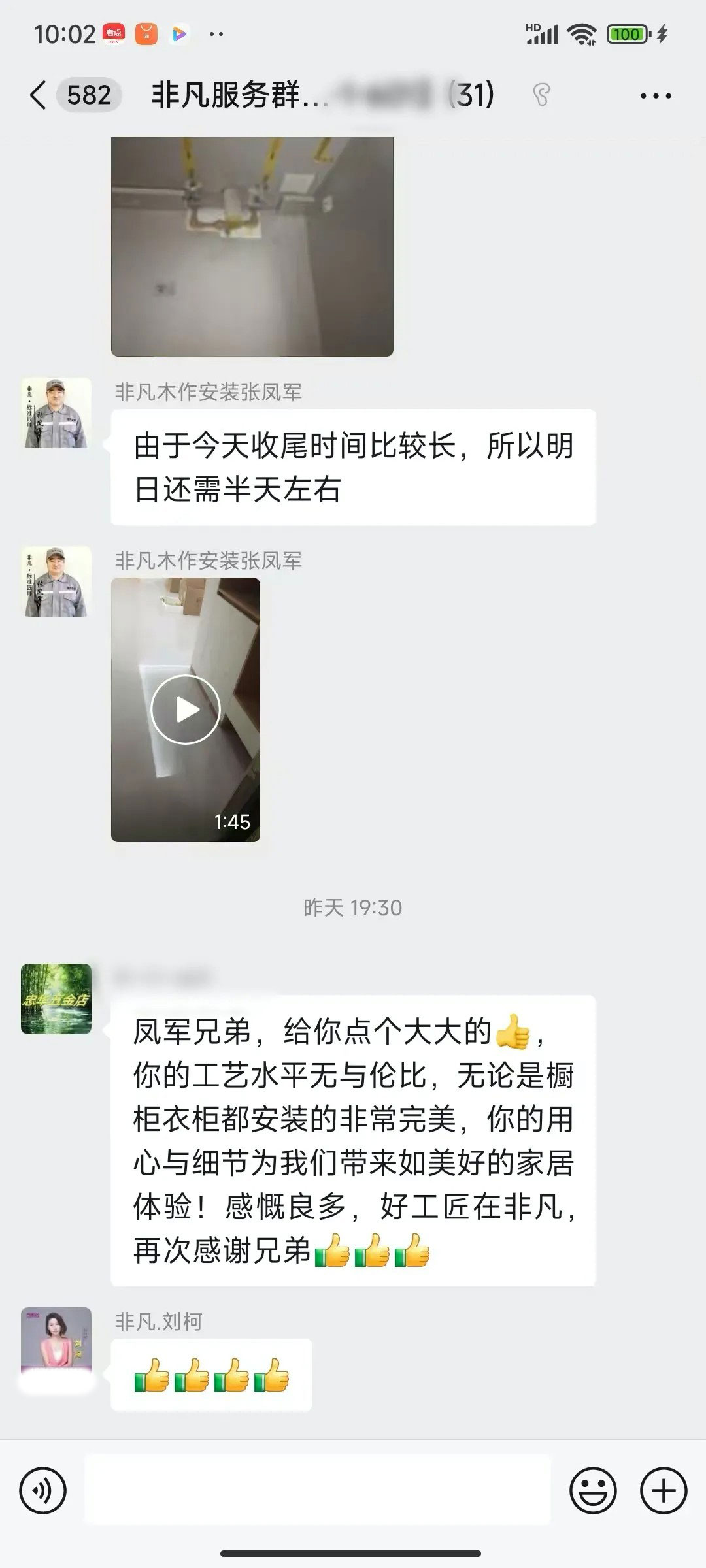Open the shared photo at the top
706x1568 pixels.
click(252, 246)
